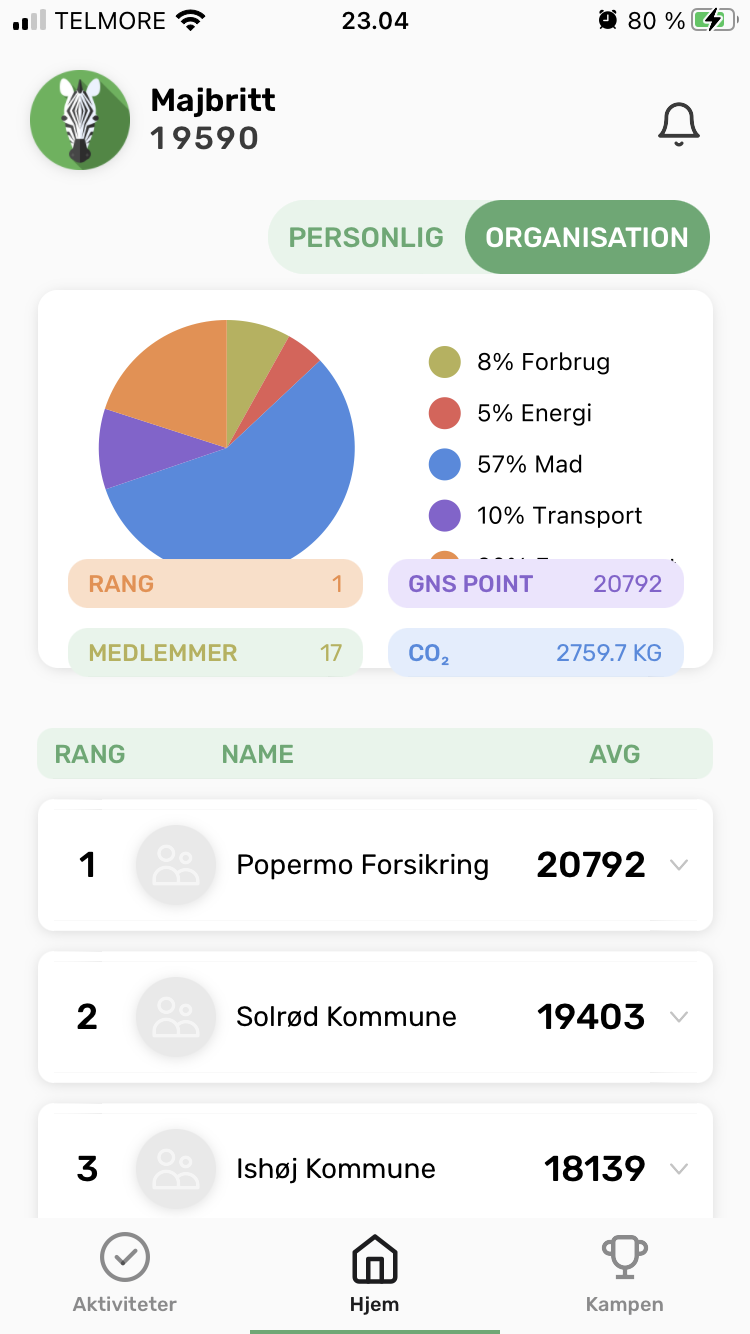Viewport: 750px width, 1334px height.
Task: Switch to the Kampen tab
Action: (x=624, y=1274)
